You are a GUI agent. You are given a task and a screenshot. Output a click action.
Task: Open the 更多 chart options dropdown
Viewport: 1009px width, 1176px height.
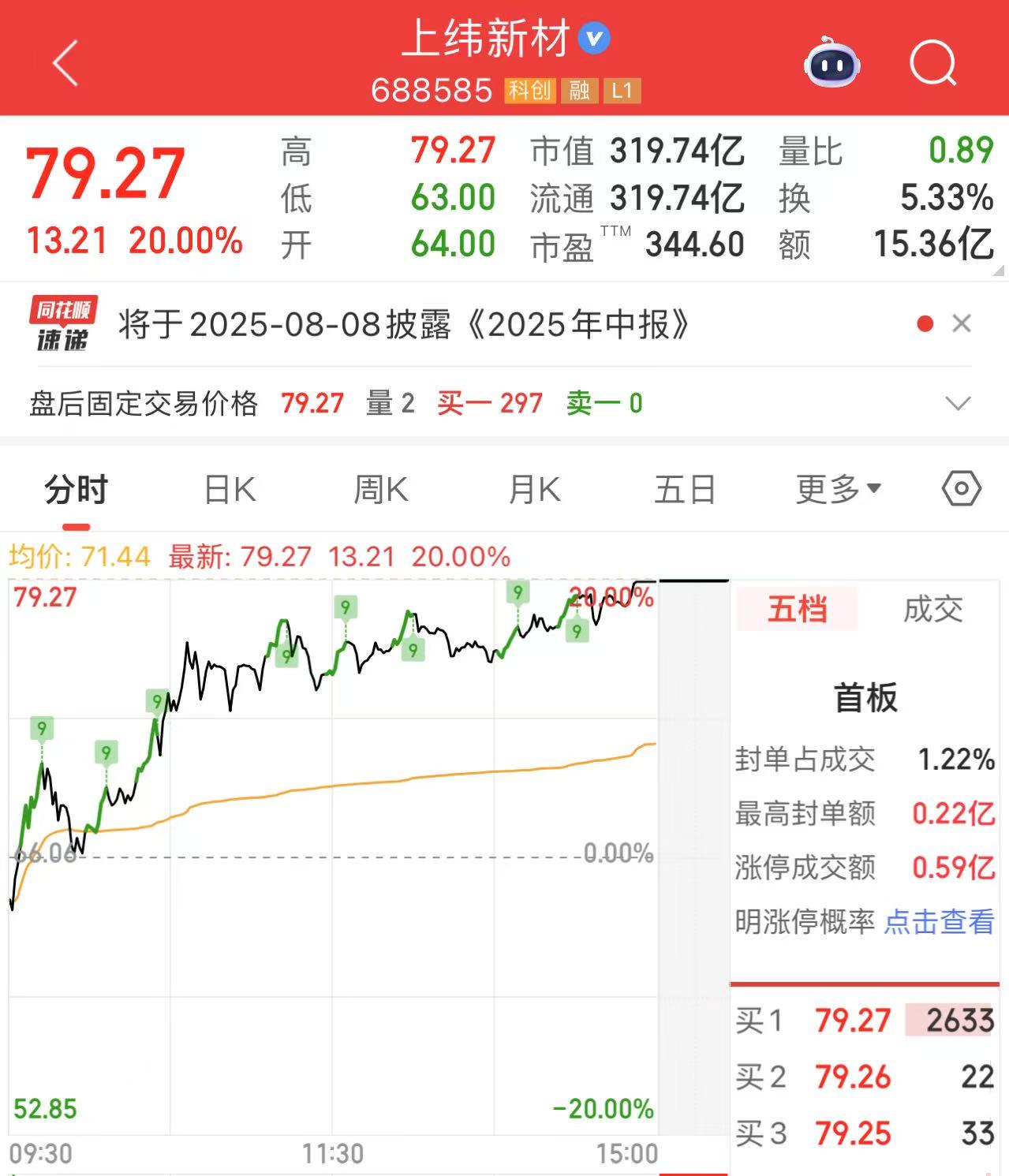click(x=838, y=490)
